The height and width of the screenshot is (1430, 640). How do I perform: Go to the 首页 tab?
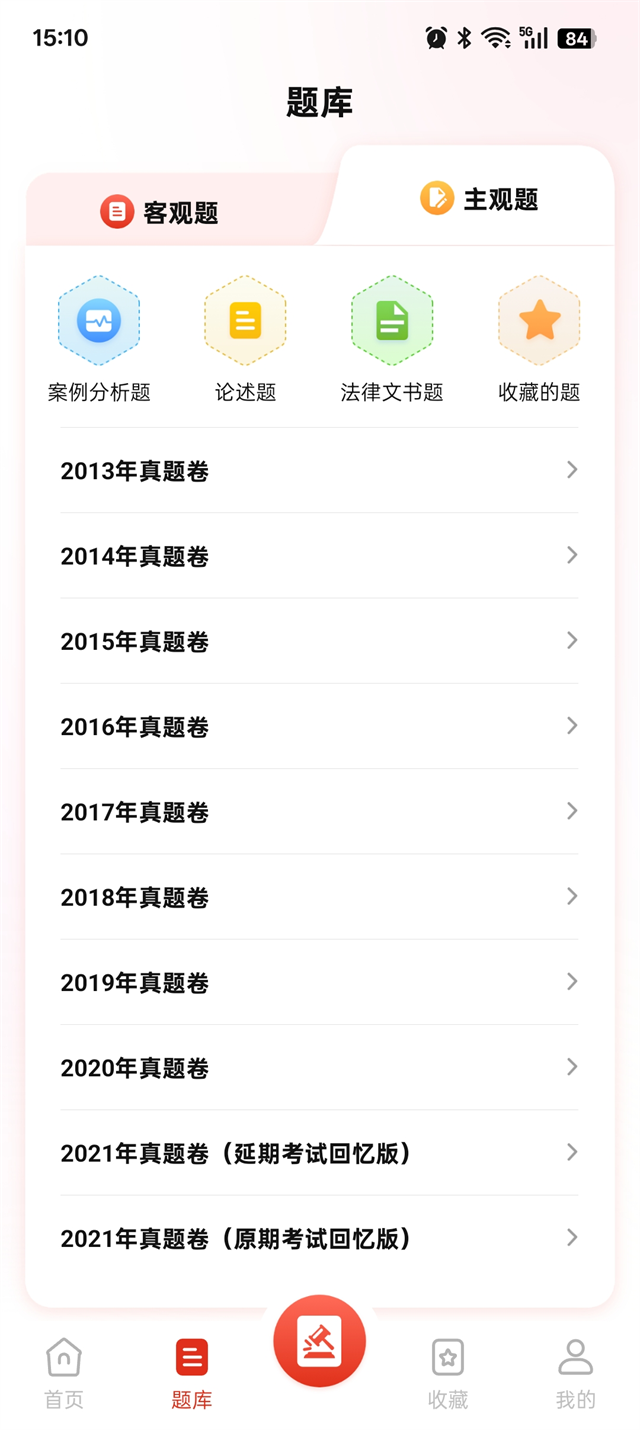pyautogui.click(x=64, y=1373)
